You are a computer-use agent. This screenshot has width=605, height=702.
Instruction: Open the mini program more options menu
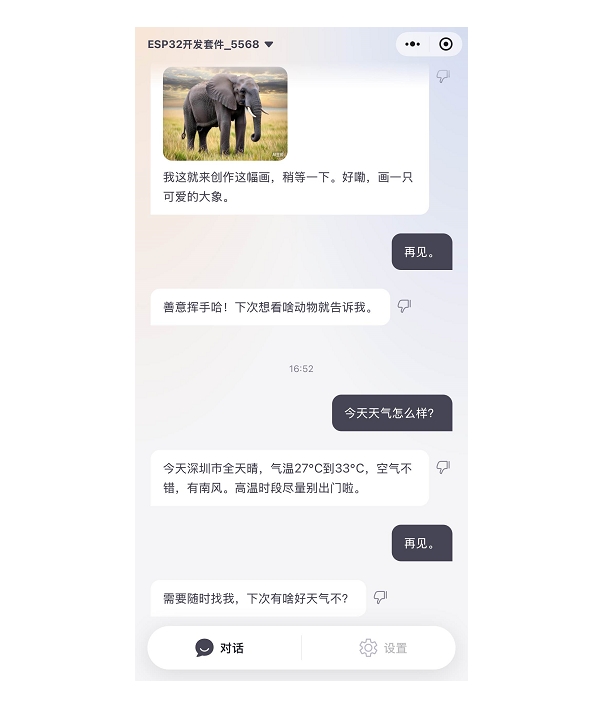pos(413,44)
